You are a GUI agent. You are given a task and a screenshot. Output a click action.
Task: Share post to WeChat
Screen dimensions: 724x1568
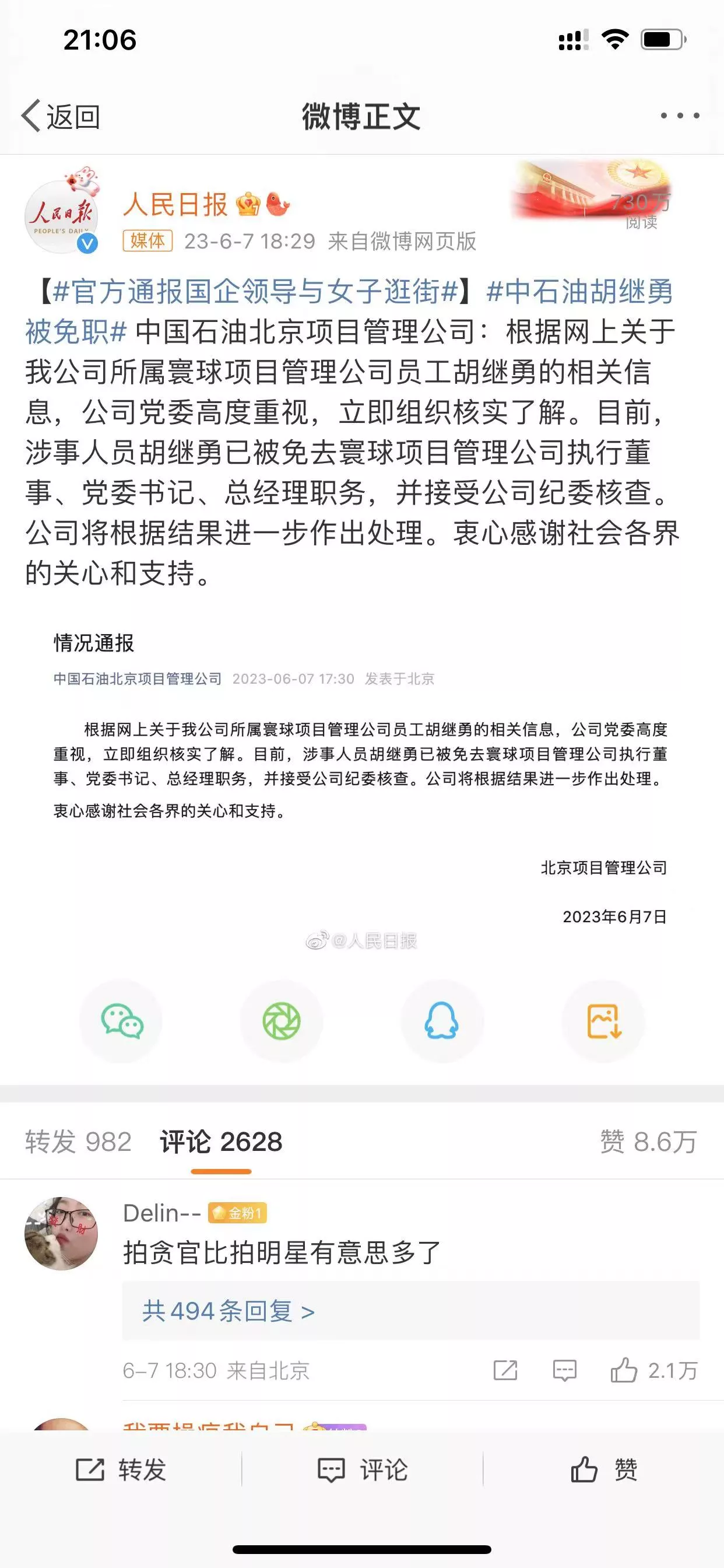[122, 1021]
